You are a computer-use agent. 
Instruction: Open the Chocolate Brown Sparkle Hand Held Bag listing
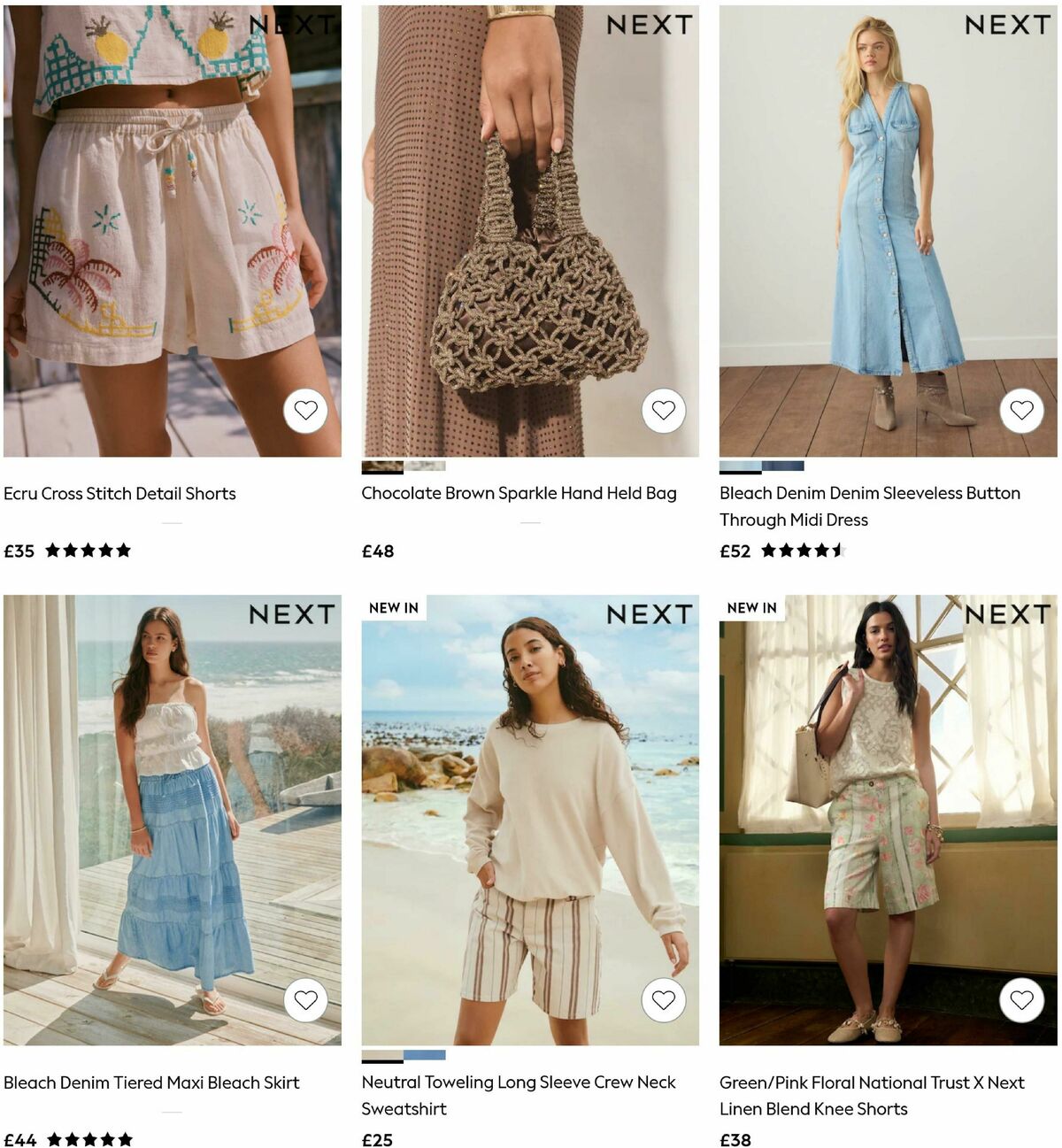519,493
